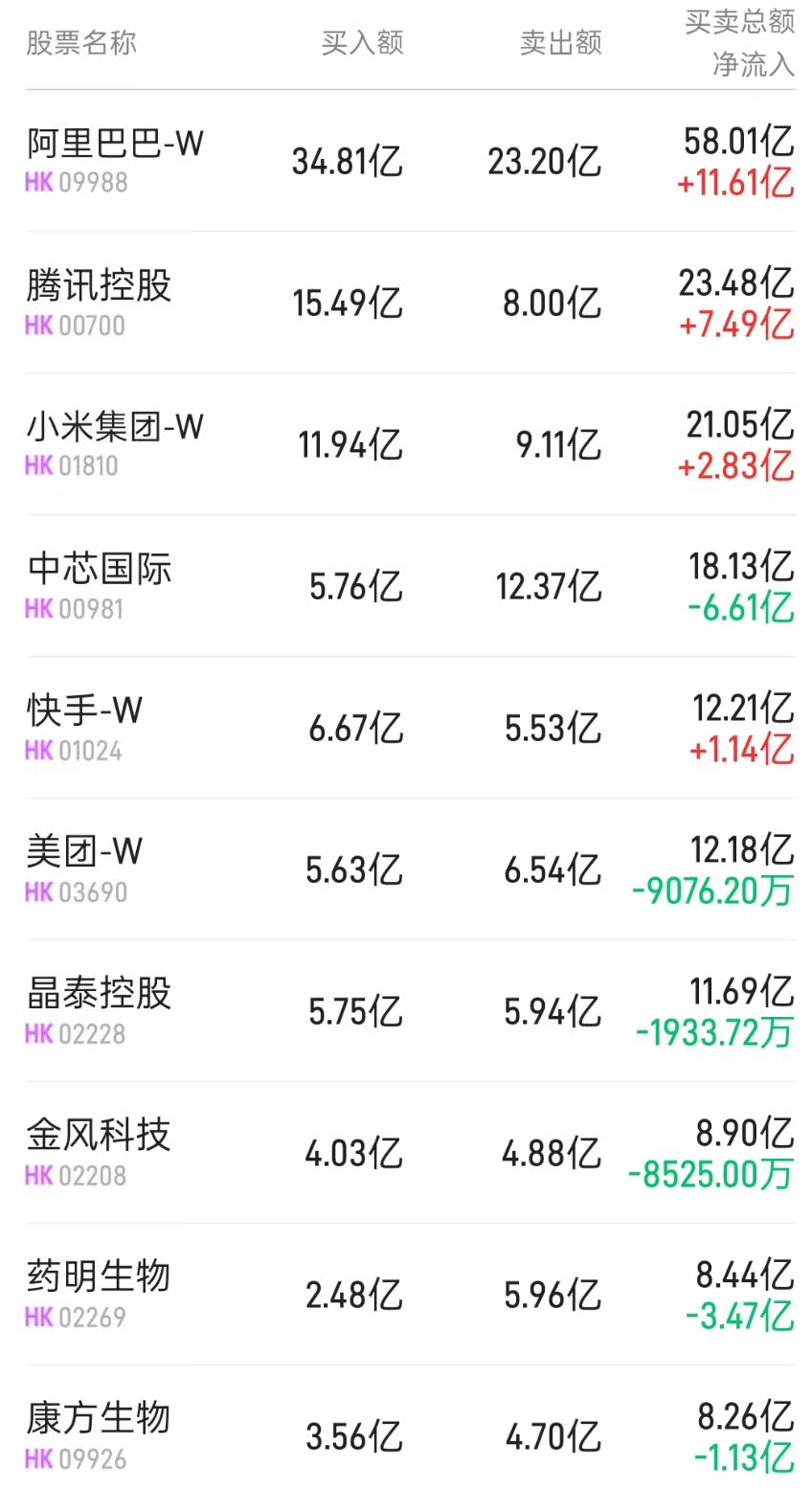
Task: Select 美团-W from the list
Action: coord(84,852)
